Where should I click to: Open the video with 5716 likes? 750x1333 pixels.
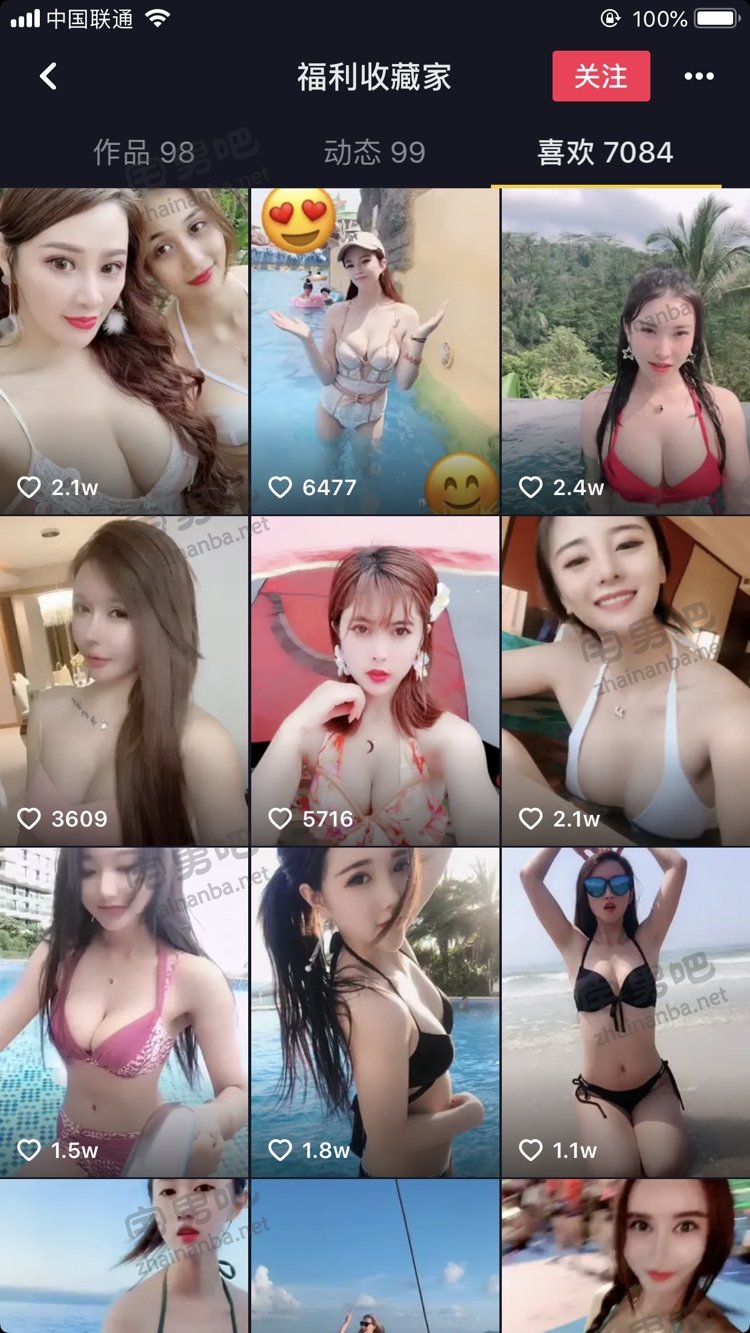pos(375,681)
